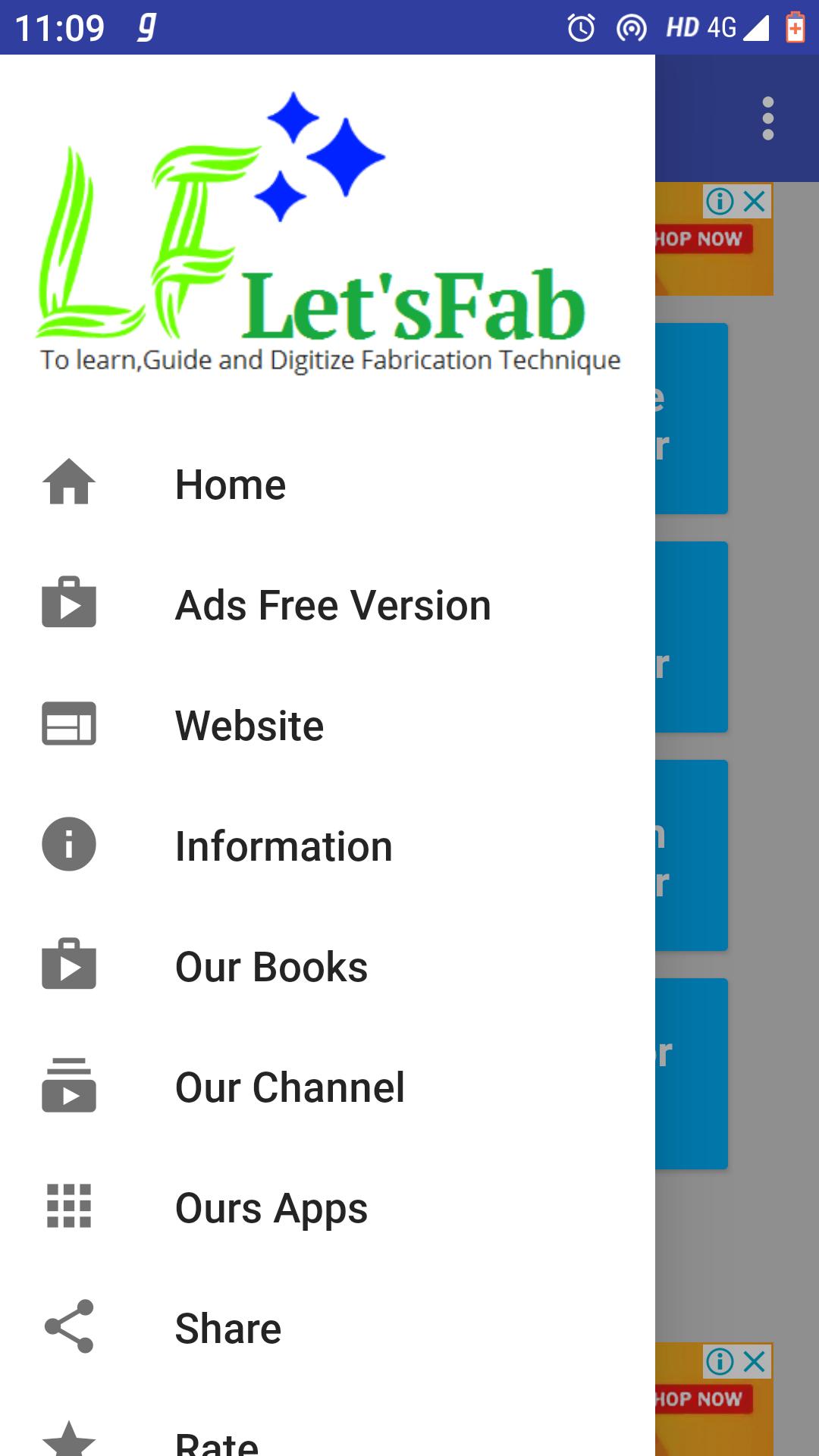Tap Share in the drawer

227,1329
